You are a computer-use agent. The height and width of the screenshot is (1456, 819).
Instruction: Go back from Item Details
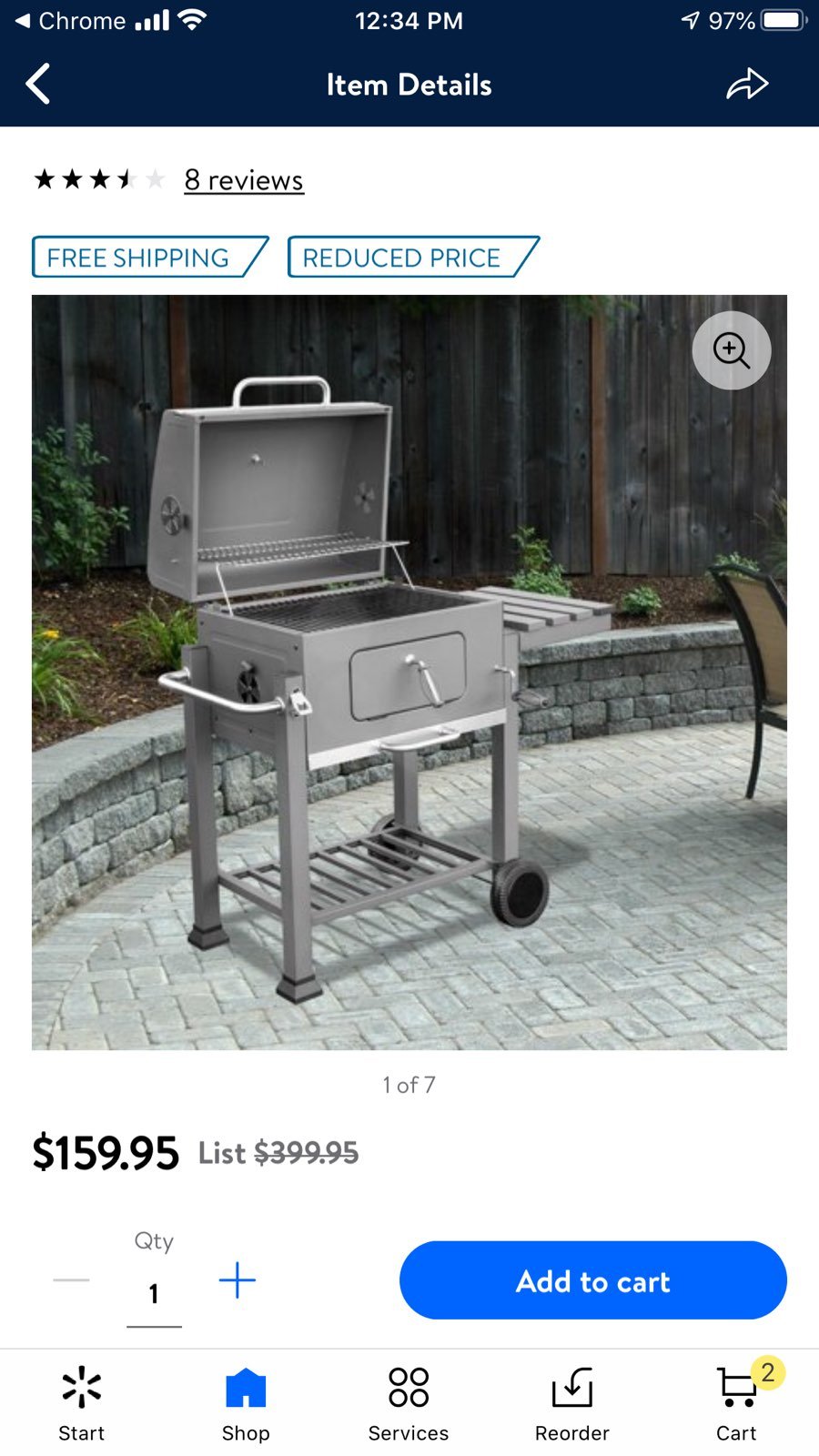38,85
